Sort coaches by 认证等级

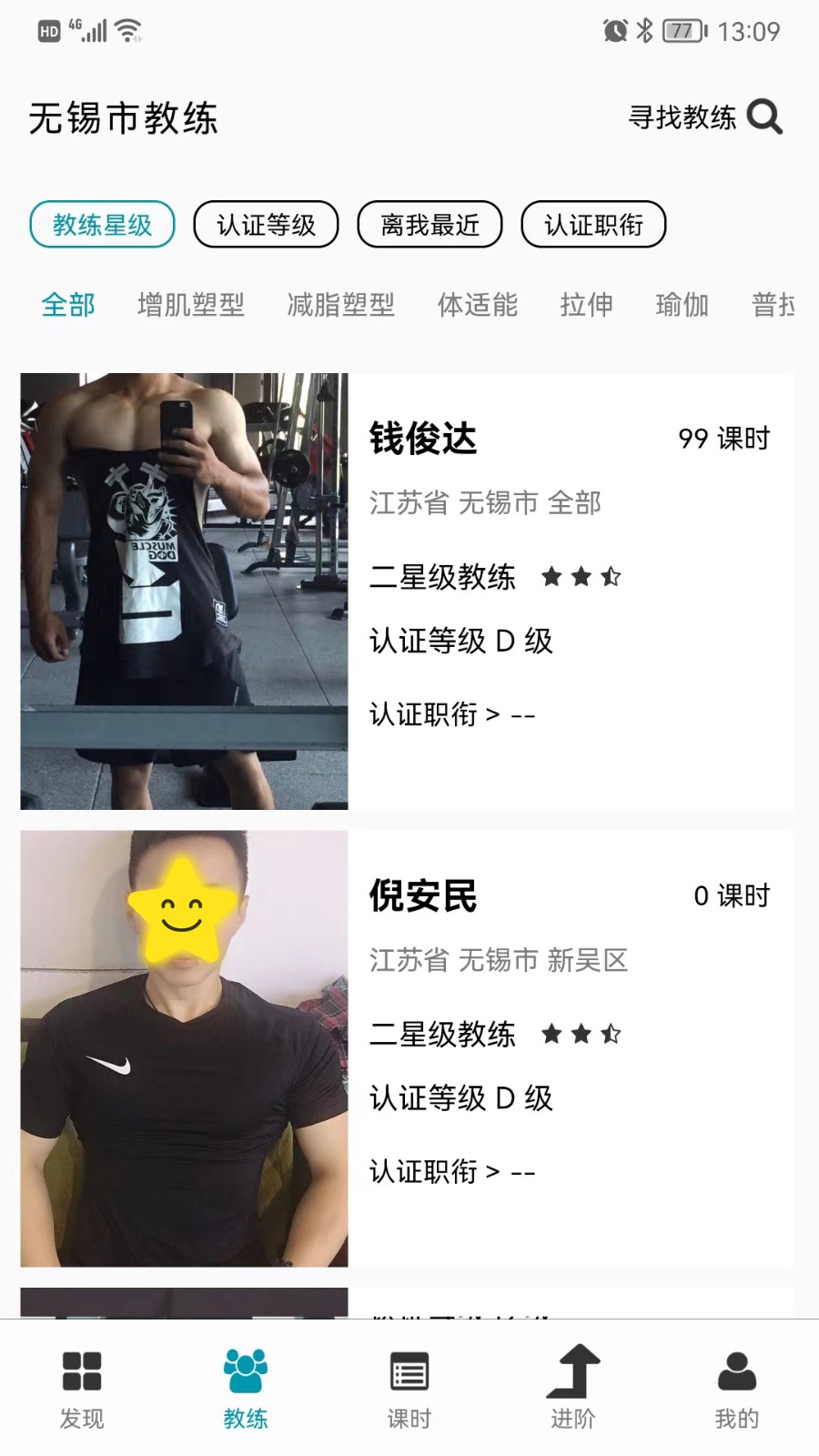pyautogui.click(x=266, y=225)
